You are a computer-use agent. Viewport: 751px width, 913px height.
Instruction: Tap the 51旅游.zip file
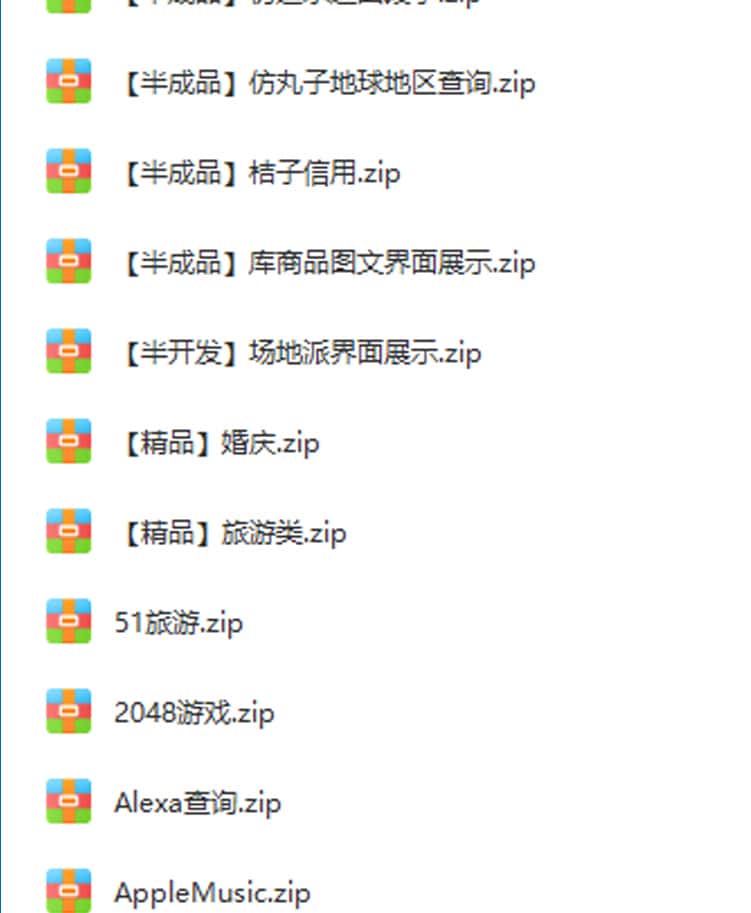point(179,623)
